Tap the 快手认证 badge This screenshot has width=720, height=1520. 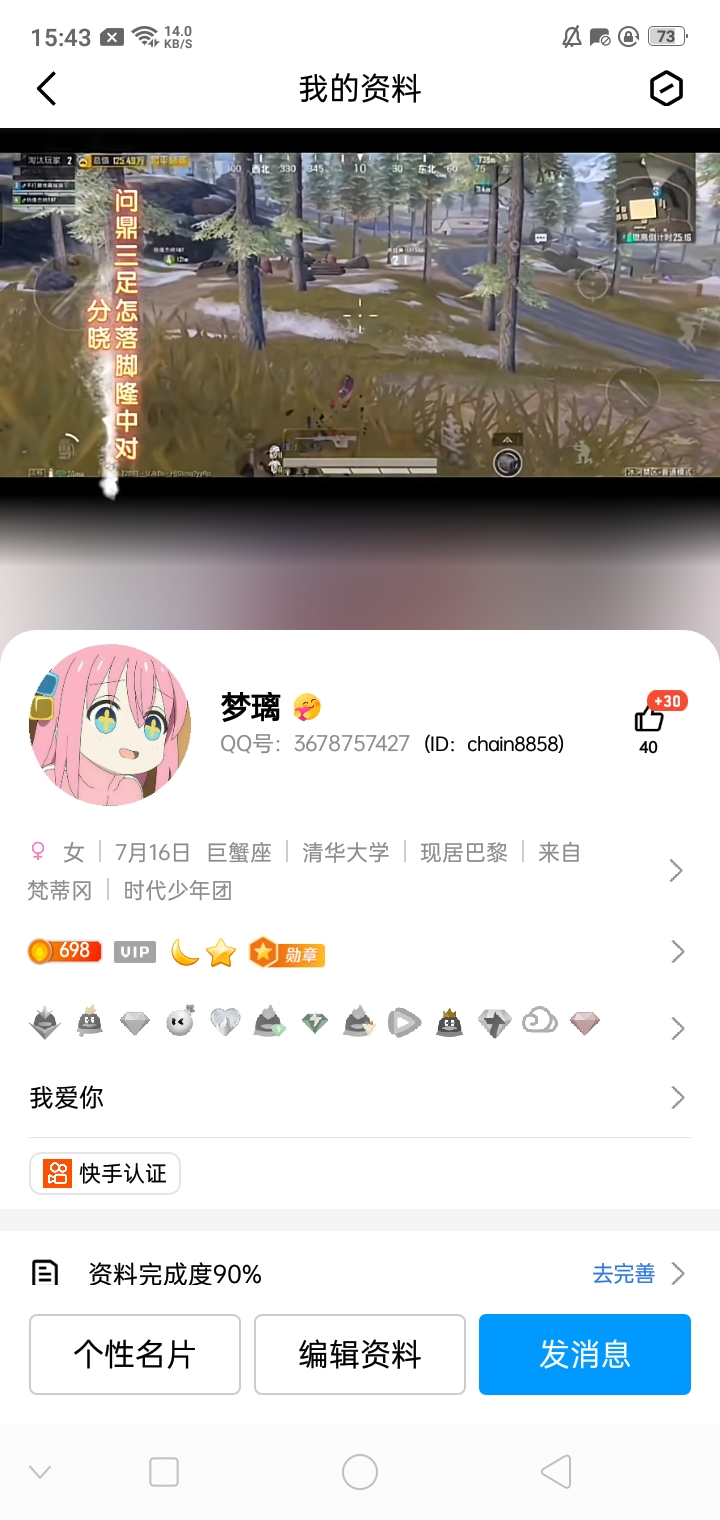(105, 1173)
